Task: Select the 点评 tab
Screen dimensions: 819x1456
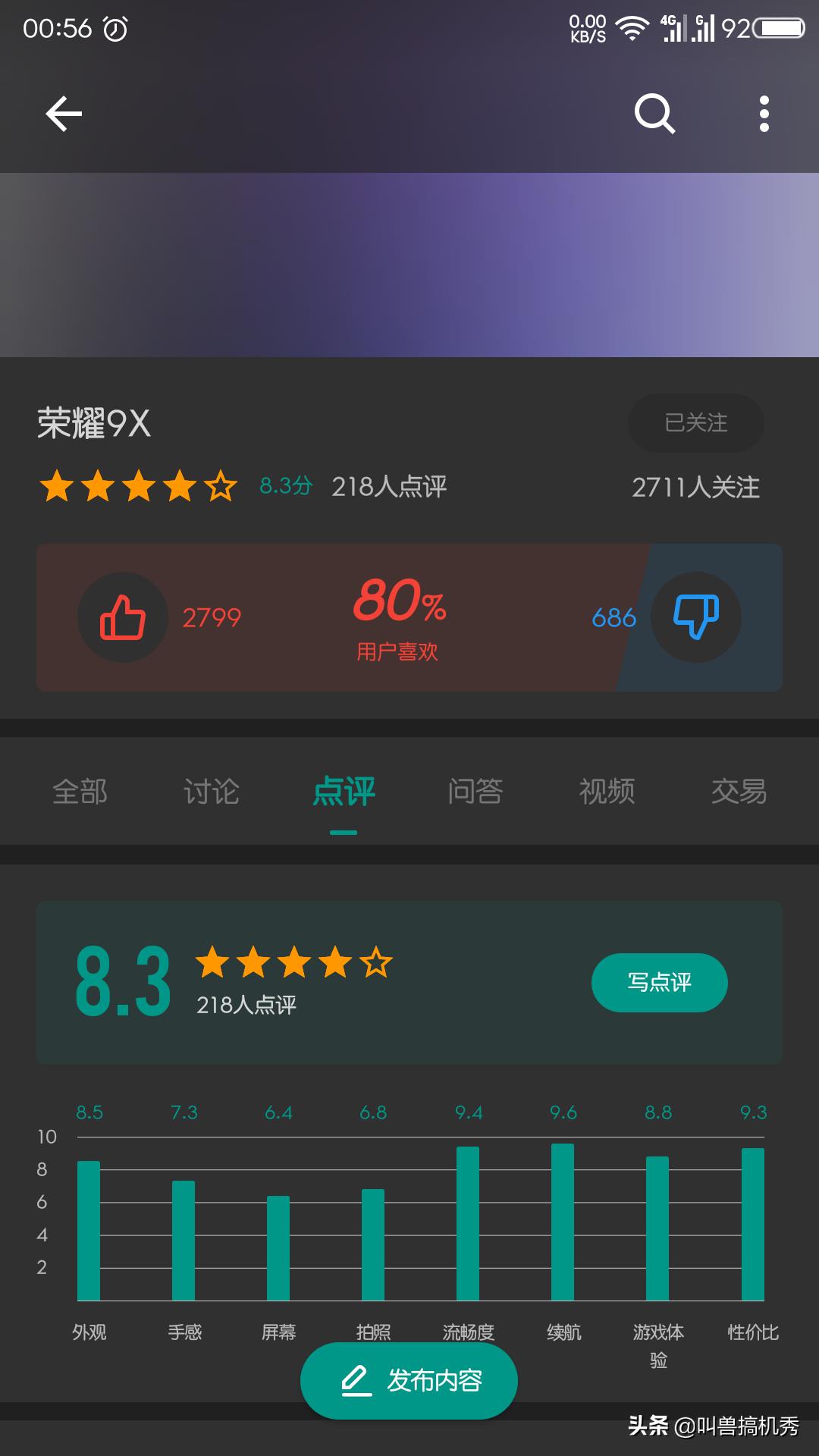Action: (344, 792)
